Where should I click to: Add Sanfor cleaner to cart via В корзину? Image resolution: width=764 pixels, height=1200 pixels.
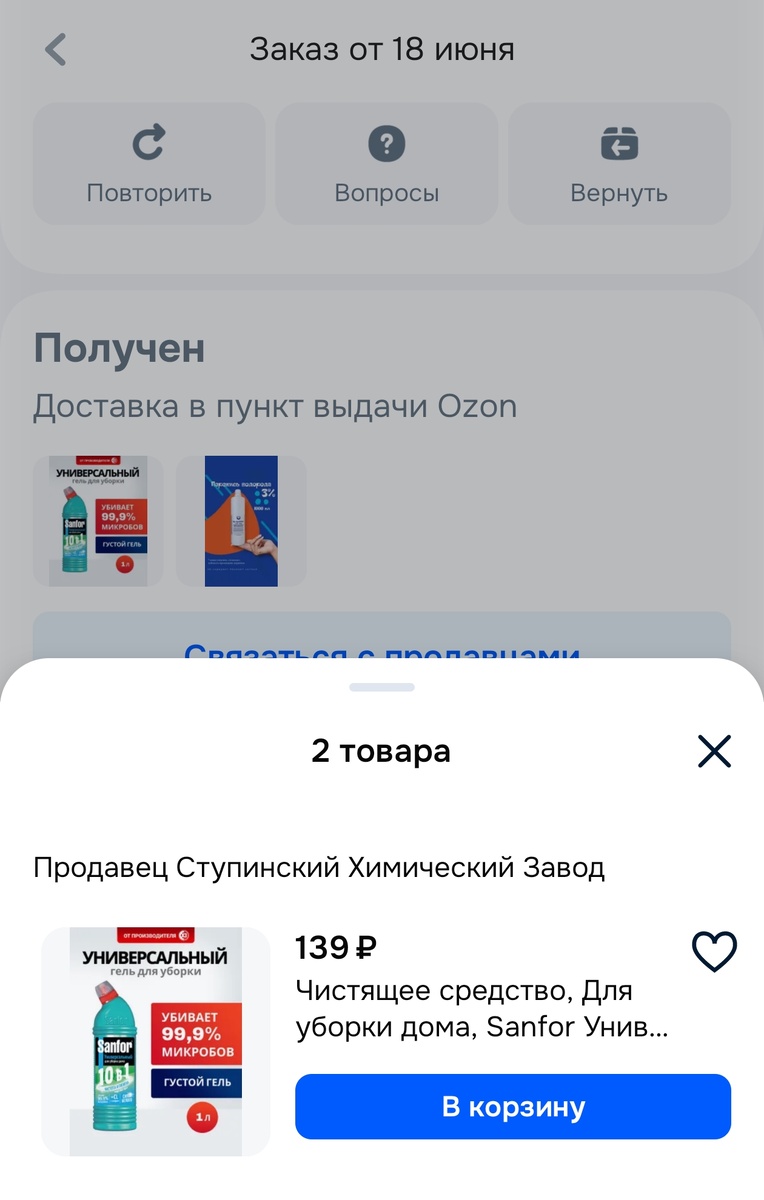coord(513,1106)
